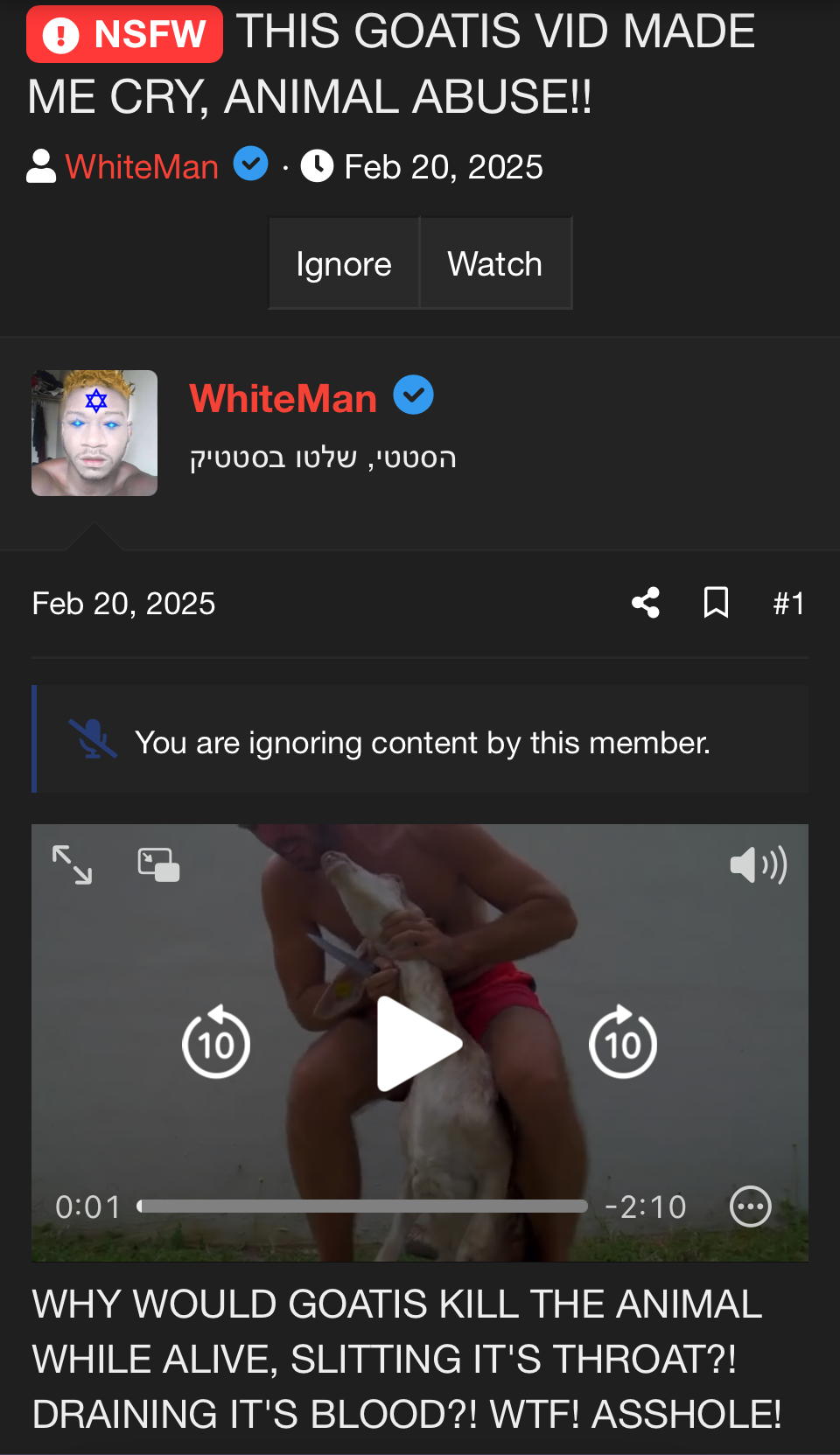Viewport: 840px width, 1455px height.
Task: Bookmark post #1
Action: coord(716,603)
